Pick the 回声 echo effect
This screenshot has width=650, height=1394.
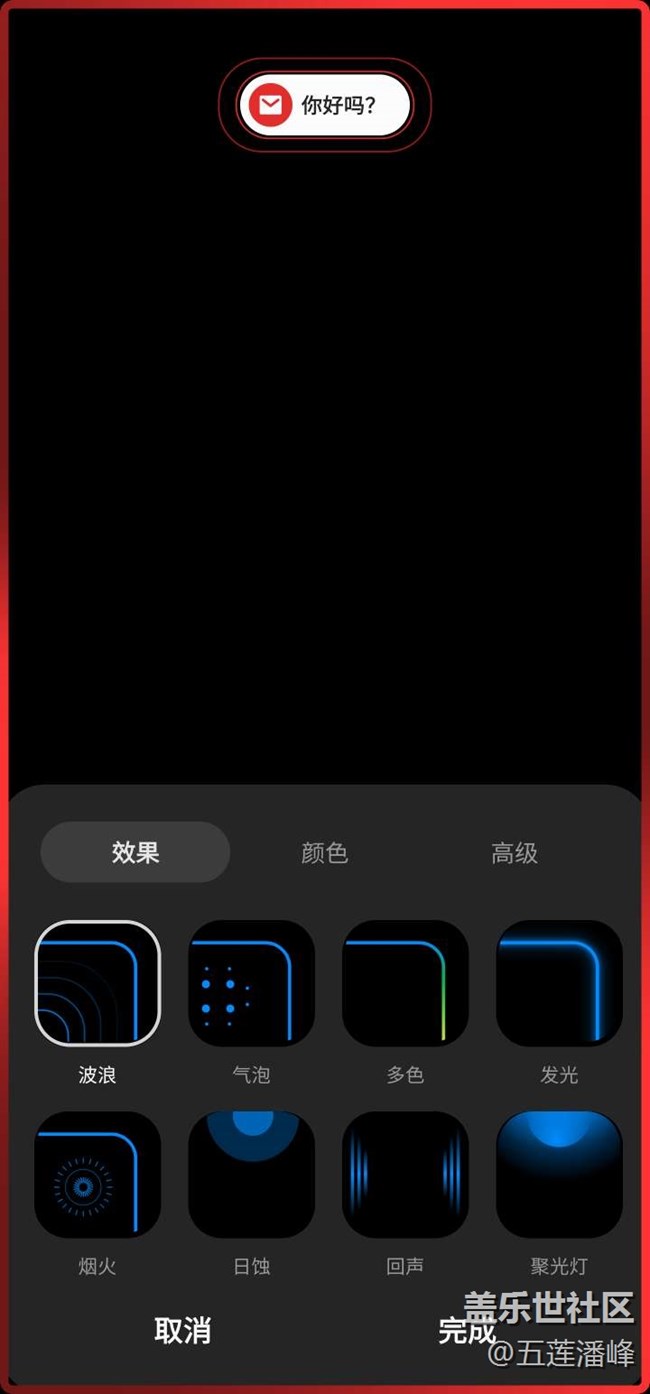pos(405,1174)
